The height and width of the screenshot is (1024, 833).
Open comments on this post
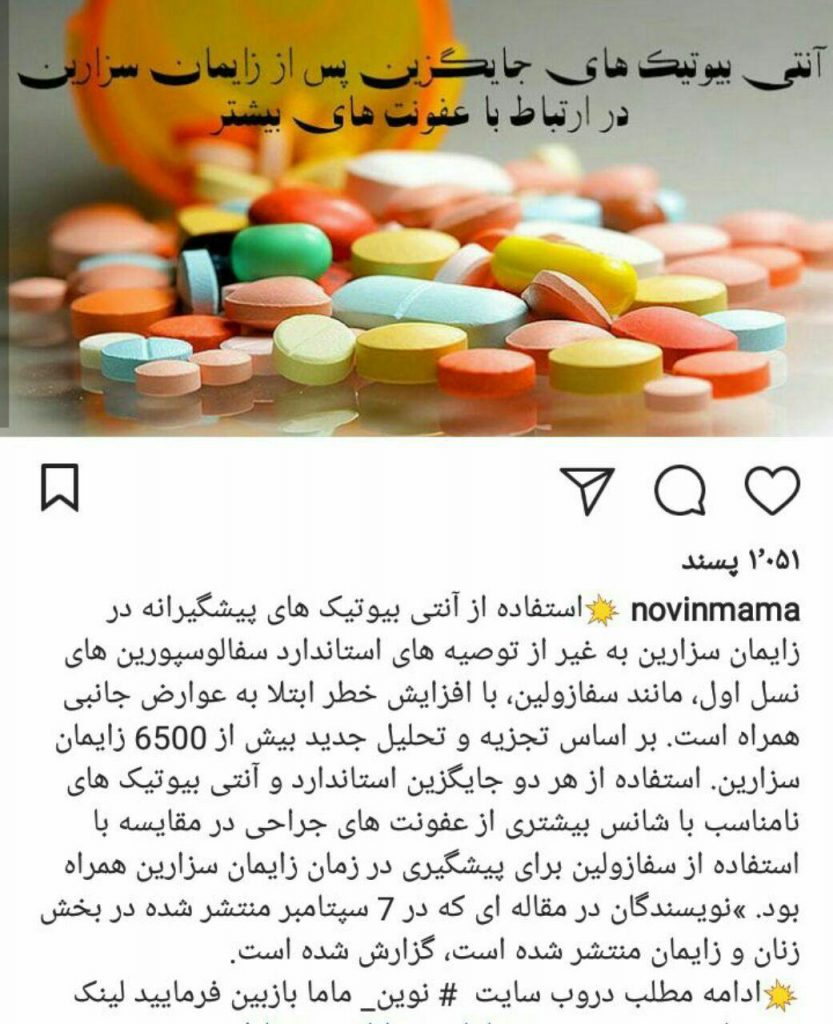(x=680, y=491)
